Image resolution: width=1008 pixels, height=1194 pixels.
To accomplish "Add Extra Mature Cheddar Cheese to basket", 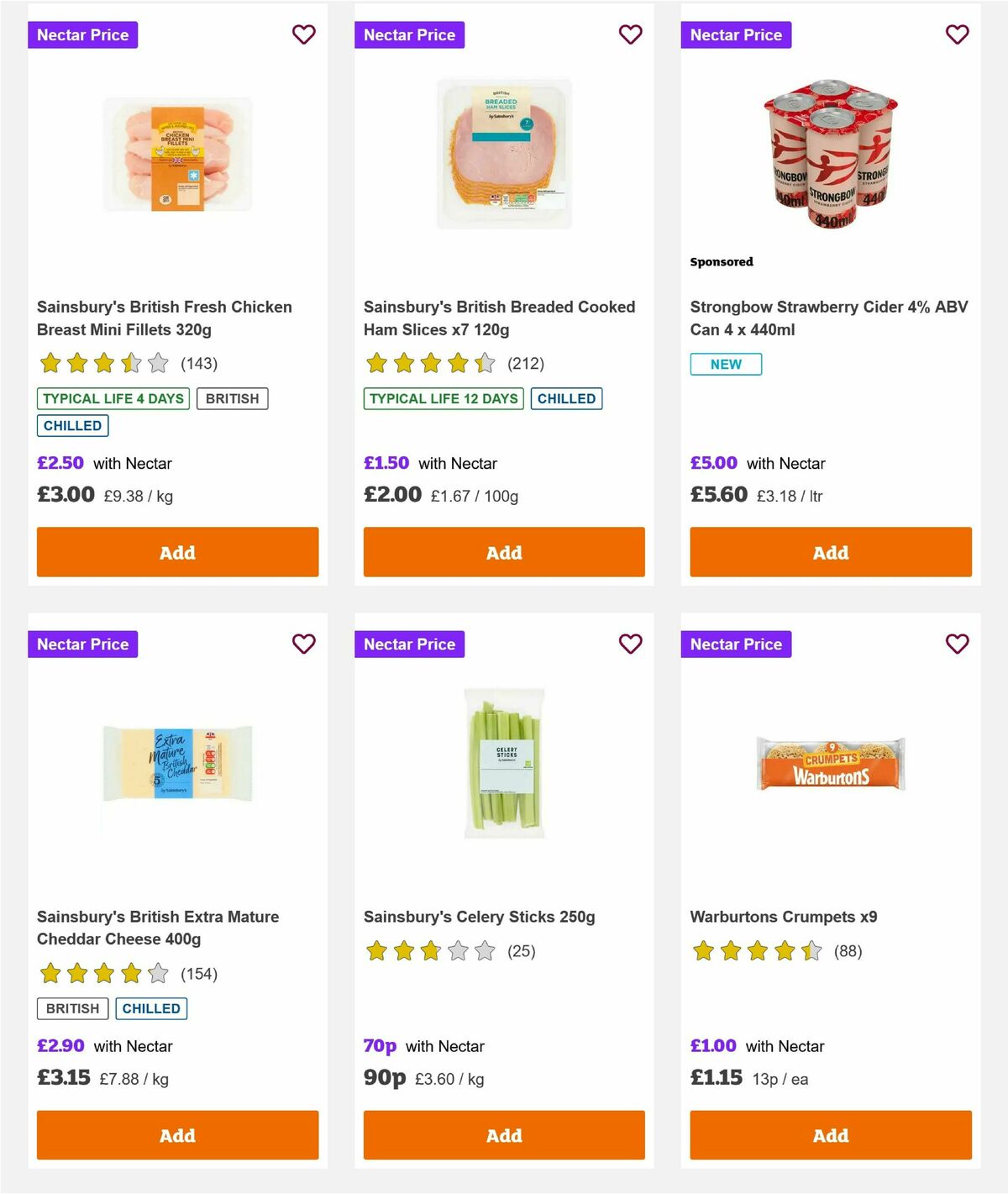I will pyautogui.click(x=177, y=1135).
